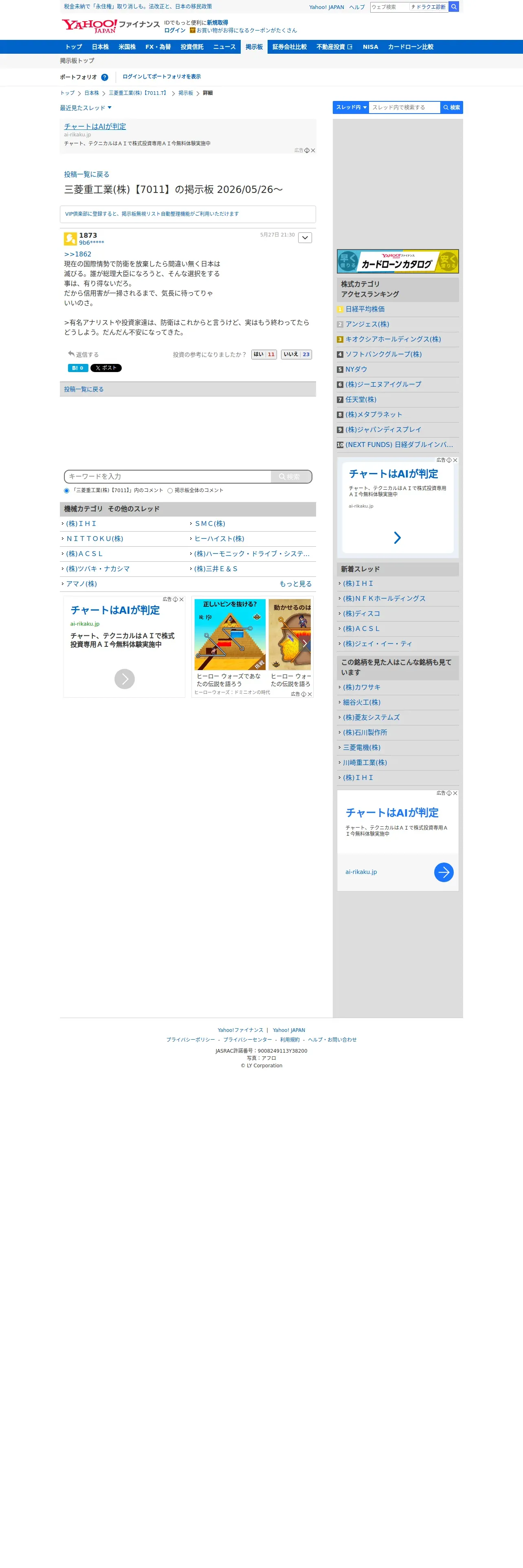This screenshot has height=1568, width=523.
Task: Open the (株)ＩＨＩ thread in 機械カテゴリ
Action: click(x=81, y=523)
